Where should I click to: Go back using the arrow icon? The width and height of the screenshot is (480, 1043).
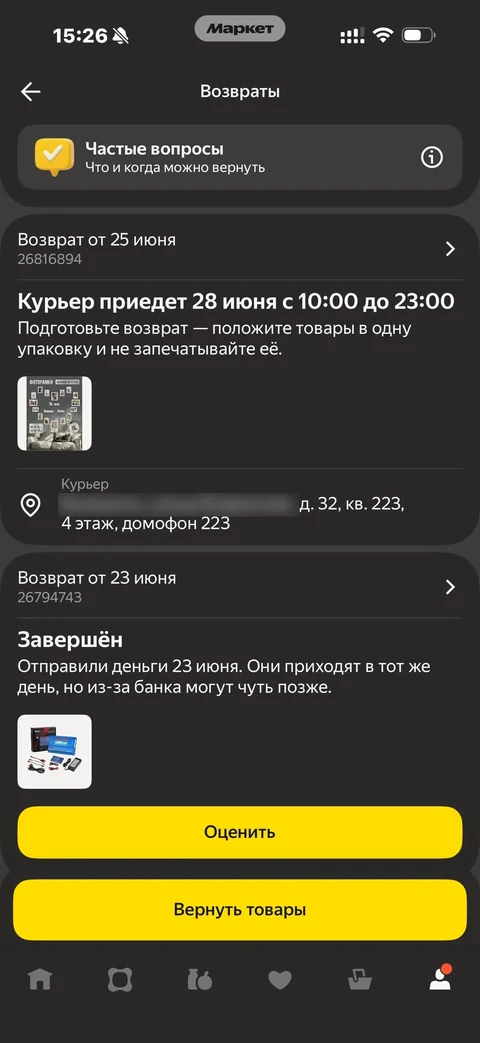tap(31, 92)
